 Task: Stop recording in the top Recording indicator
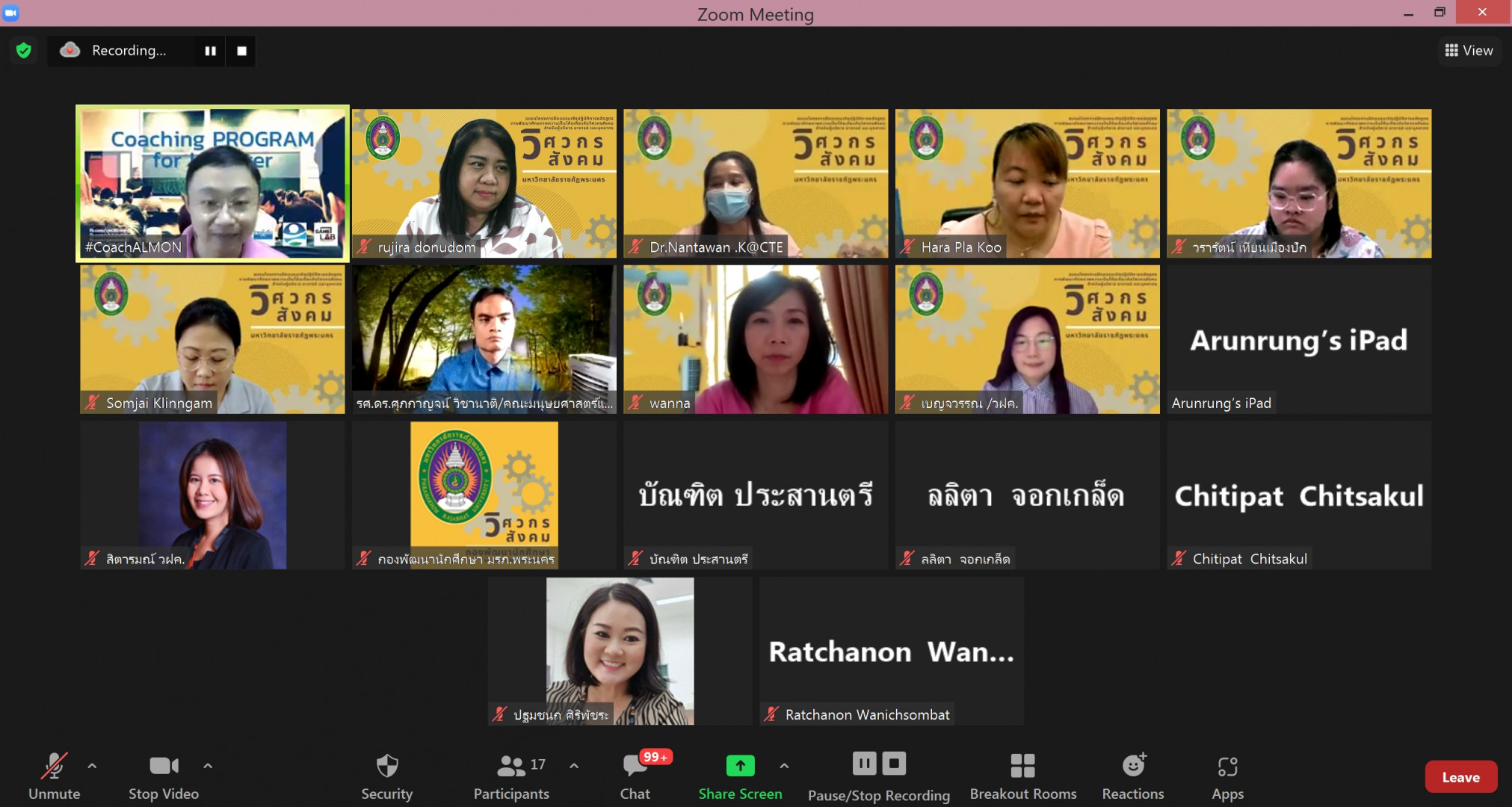point(241,51)
